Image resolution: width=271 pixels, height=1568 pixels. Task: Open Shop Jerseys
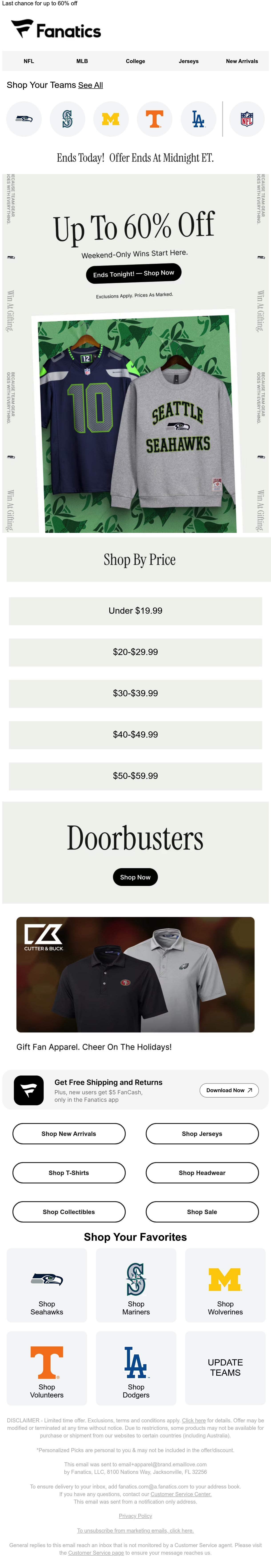[202, 1134]
